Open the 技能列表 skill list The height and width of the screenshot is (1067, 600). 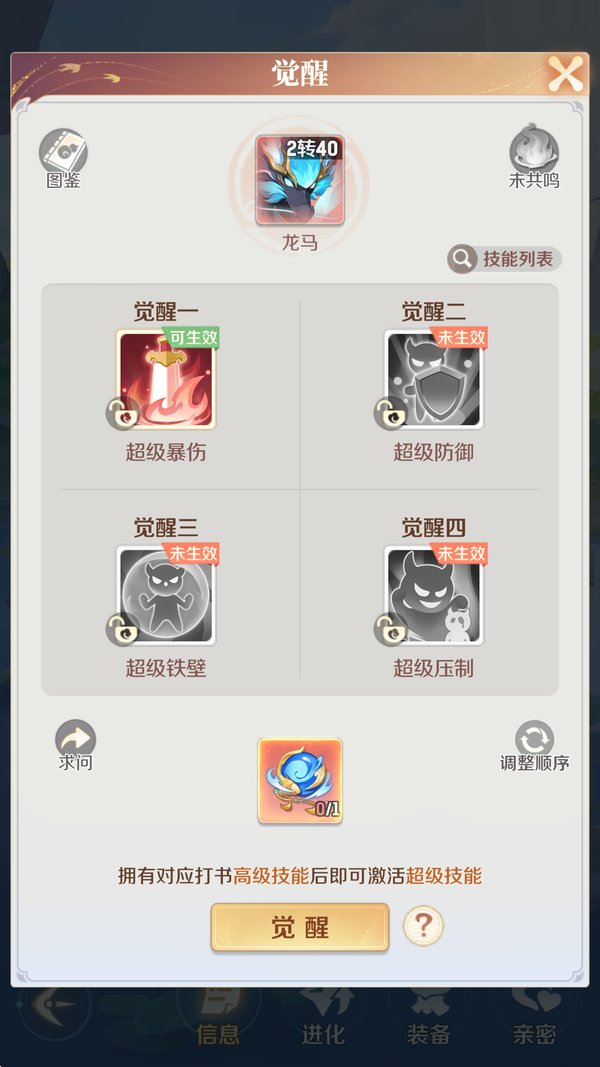504,259
